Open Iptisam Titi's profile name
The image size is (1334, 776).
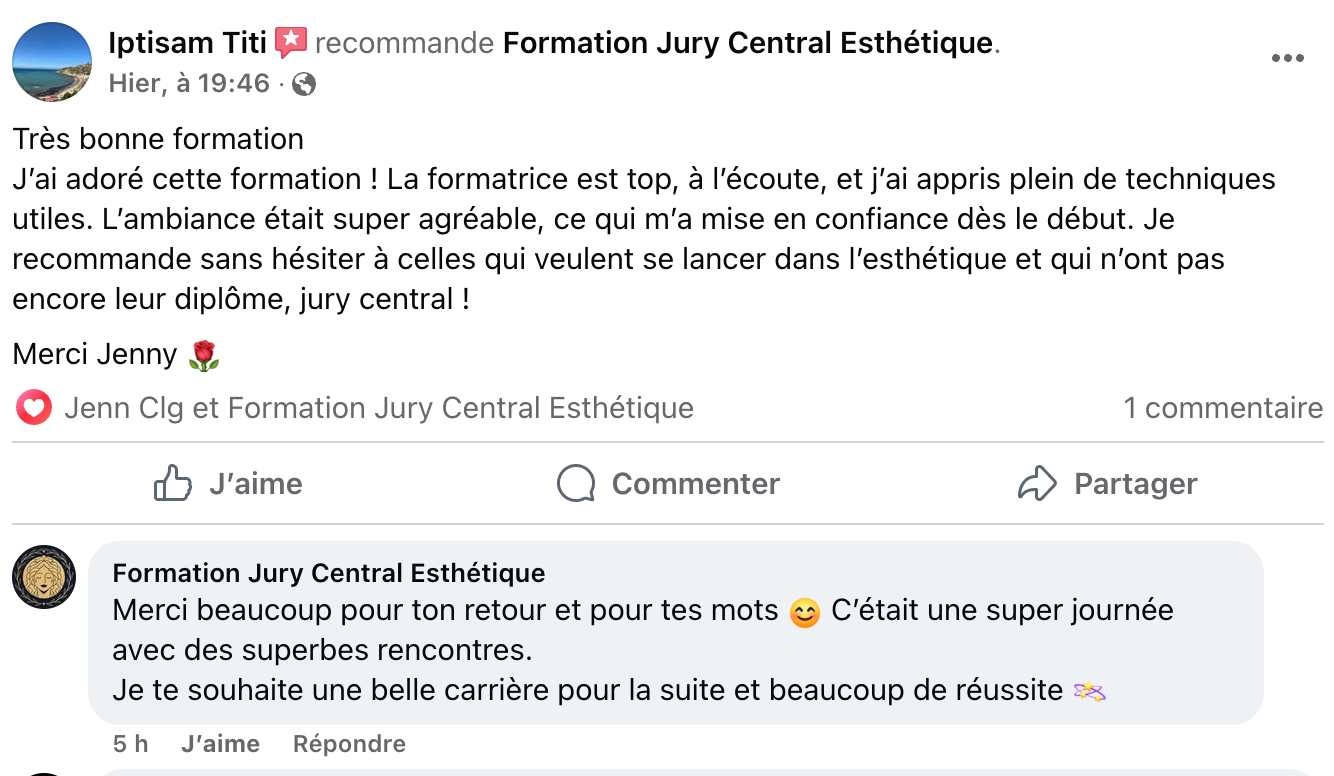[x=187, y=43]
